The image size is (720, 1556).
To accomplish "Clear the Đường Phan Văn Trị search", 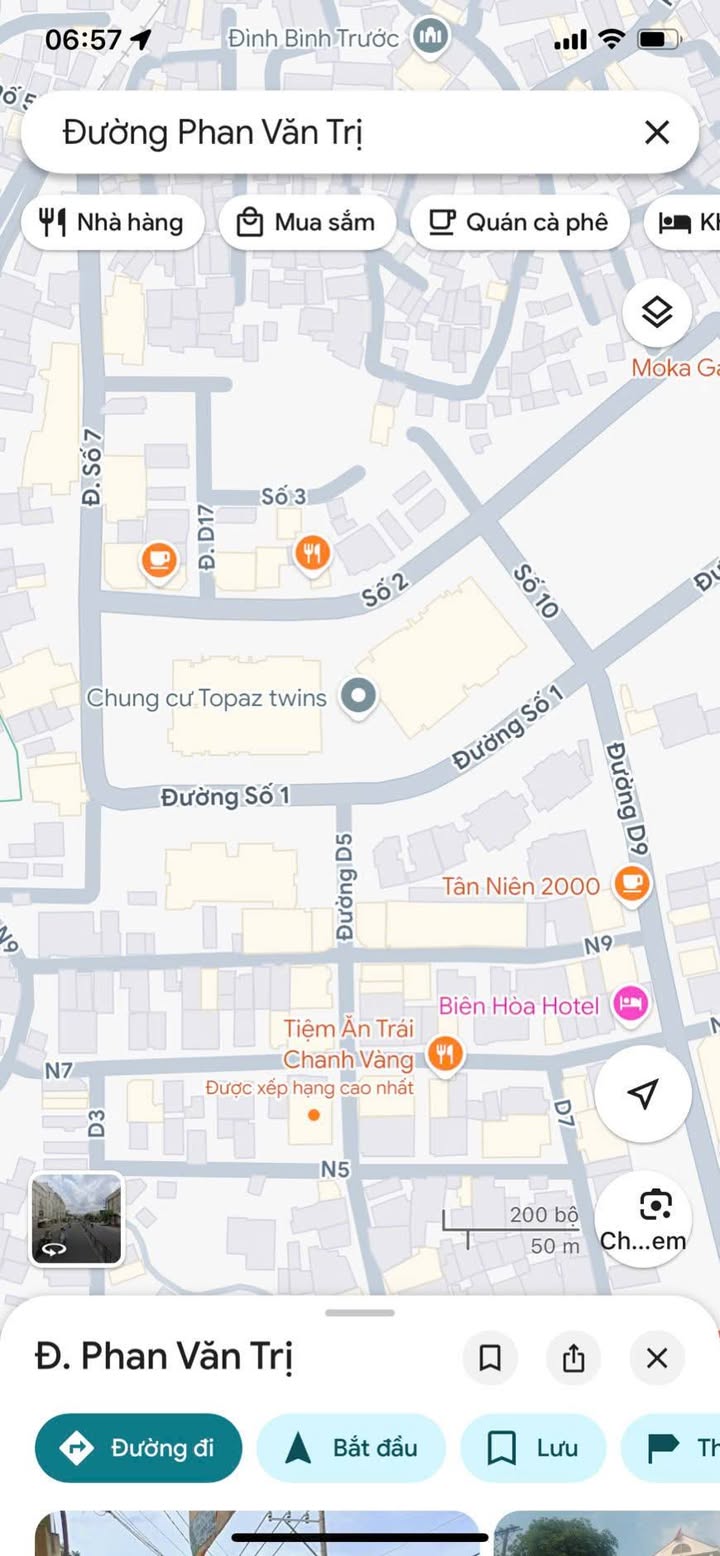I will click(657, 132).
